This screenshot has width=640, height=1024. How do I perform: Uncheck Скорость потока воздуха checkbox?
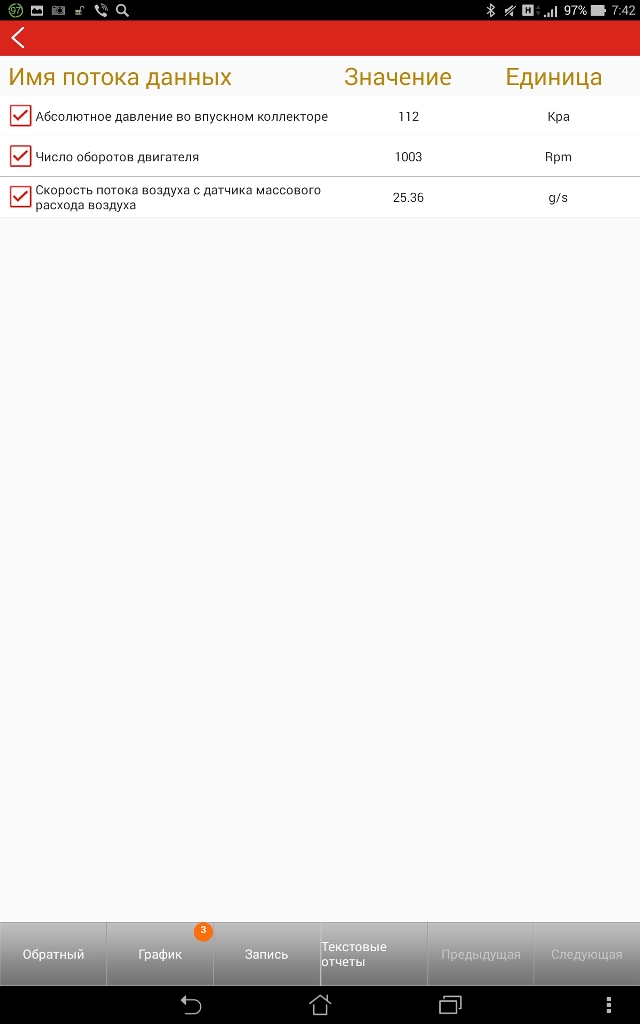point(20,197)
